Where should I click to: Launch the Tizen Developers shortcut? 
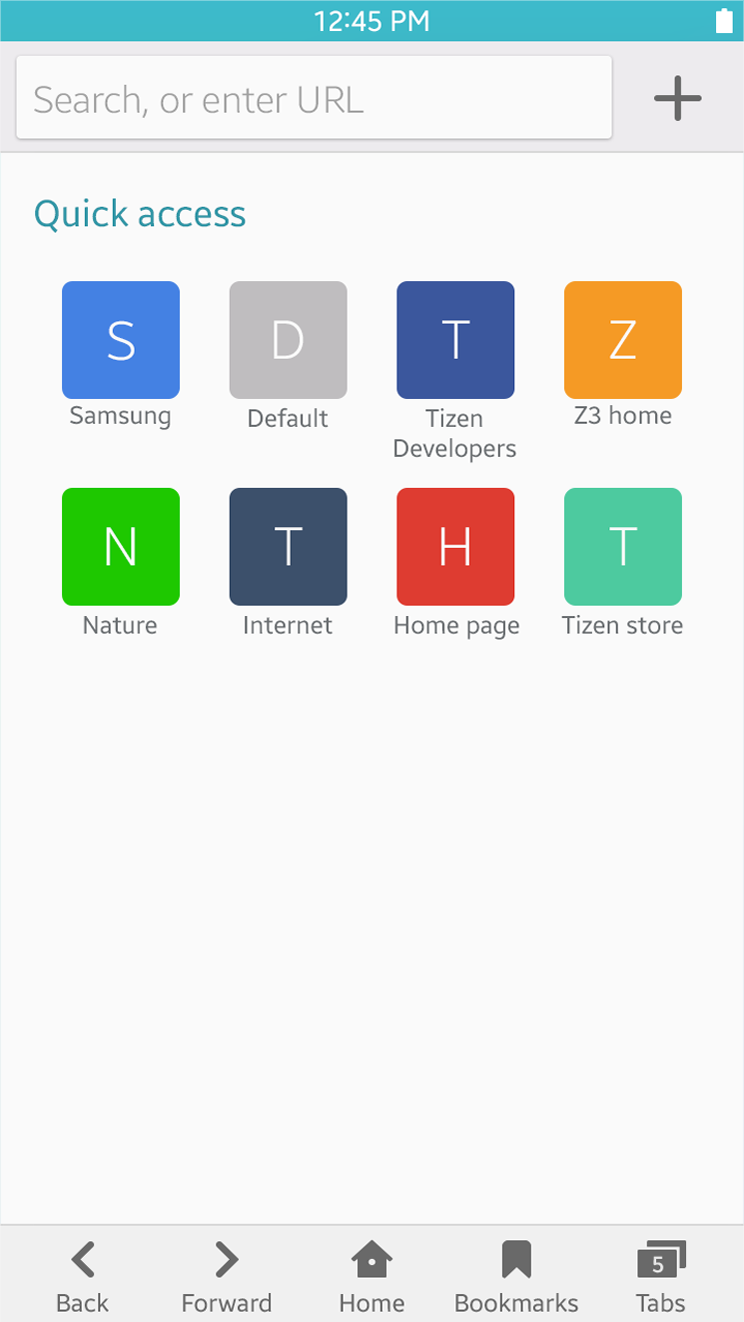[x=455, y=340]
